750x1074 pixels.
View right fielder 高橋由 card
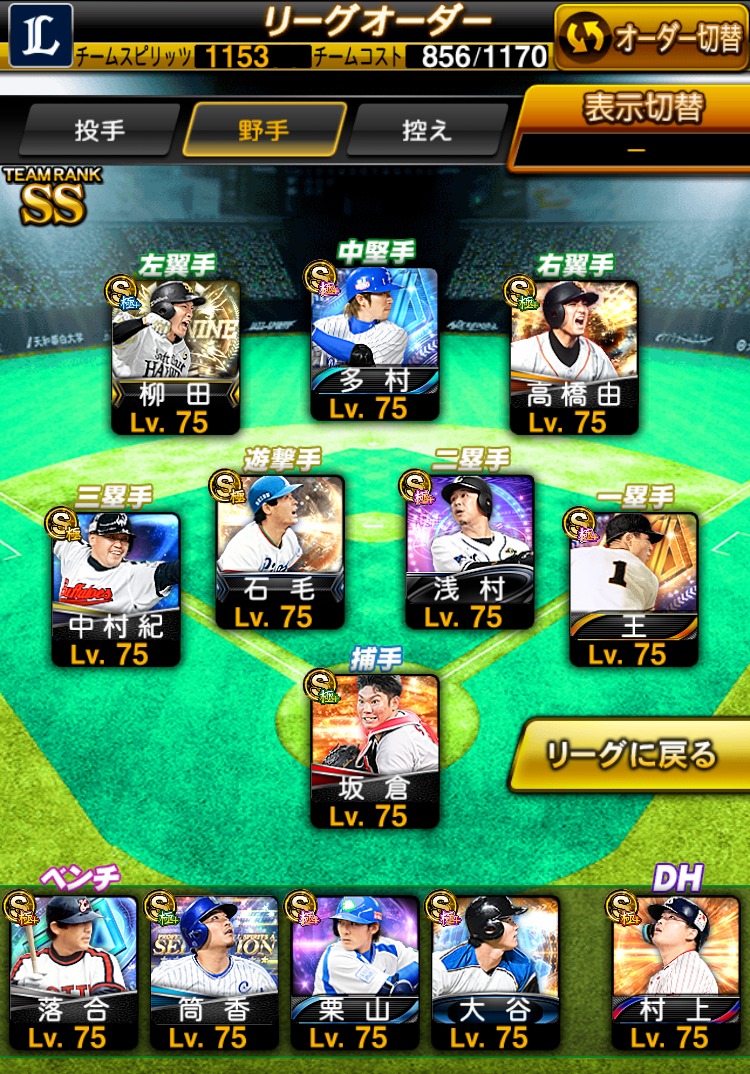pos(574,357)
